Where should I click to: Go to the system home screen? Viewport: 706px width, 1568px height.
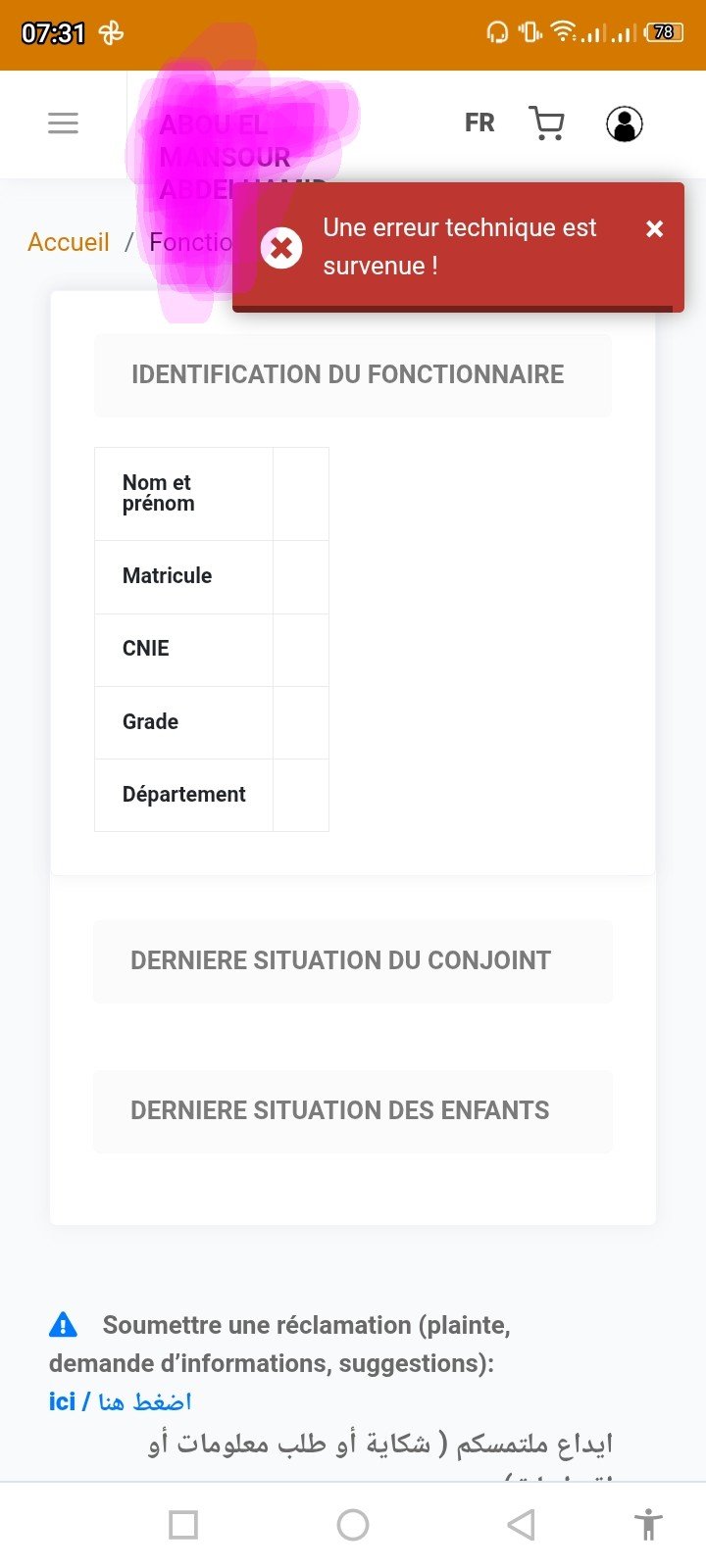[353, 1525]
